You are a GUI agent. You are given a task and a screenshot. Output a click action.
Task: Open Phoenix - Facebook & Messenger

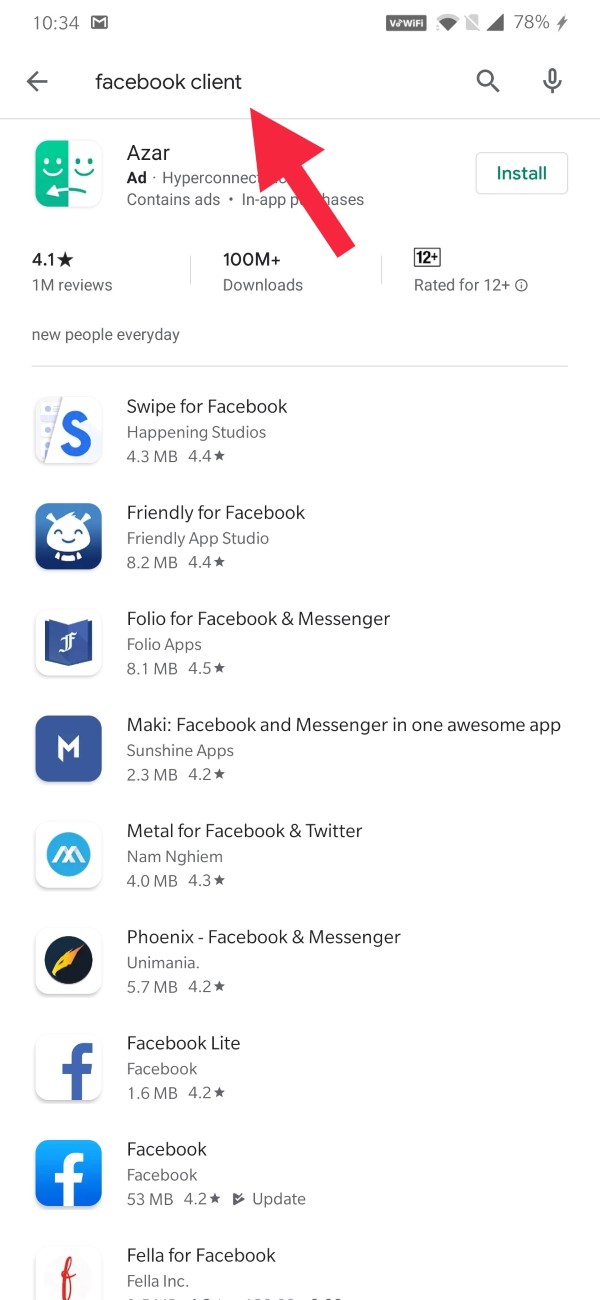(x=300, y=960)
